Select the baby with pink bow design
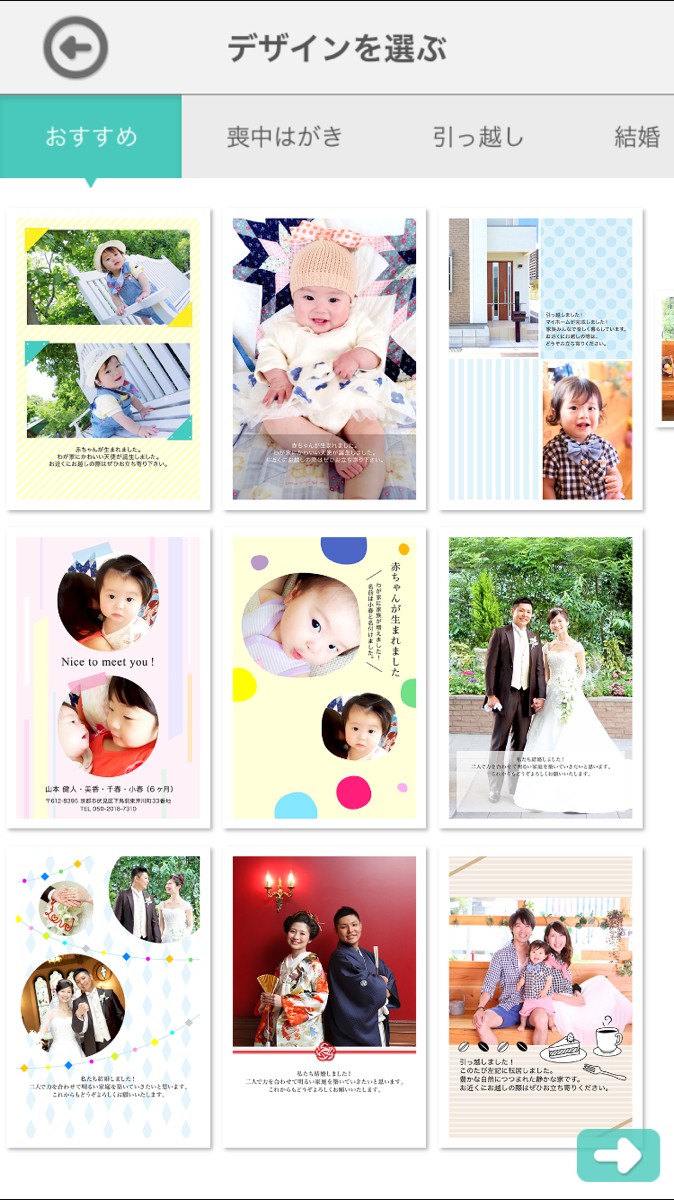Viewport: 674px width, 1200px height. (324, 359)
